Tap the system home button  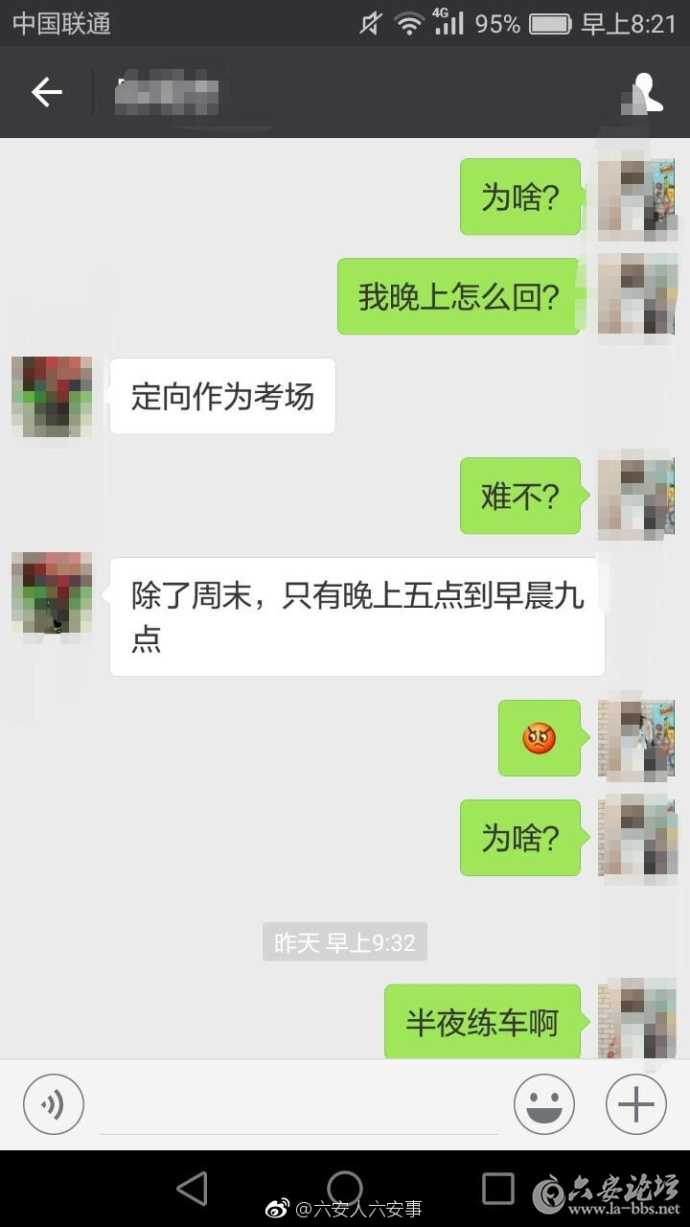point(345,1188)
